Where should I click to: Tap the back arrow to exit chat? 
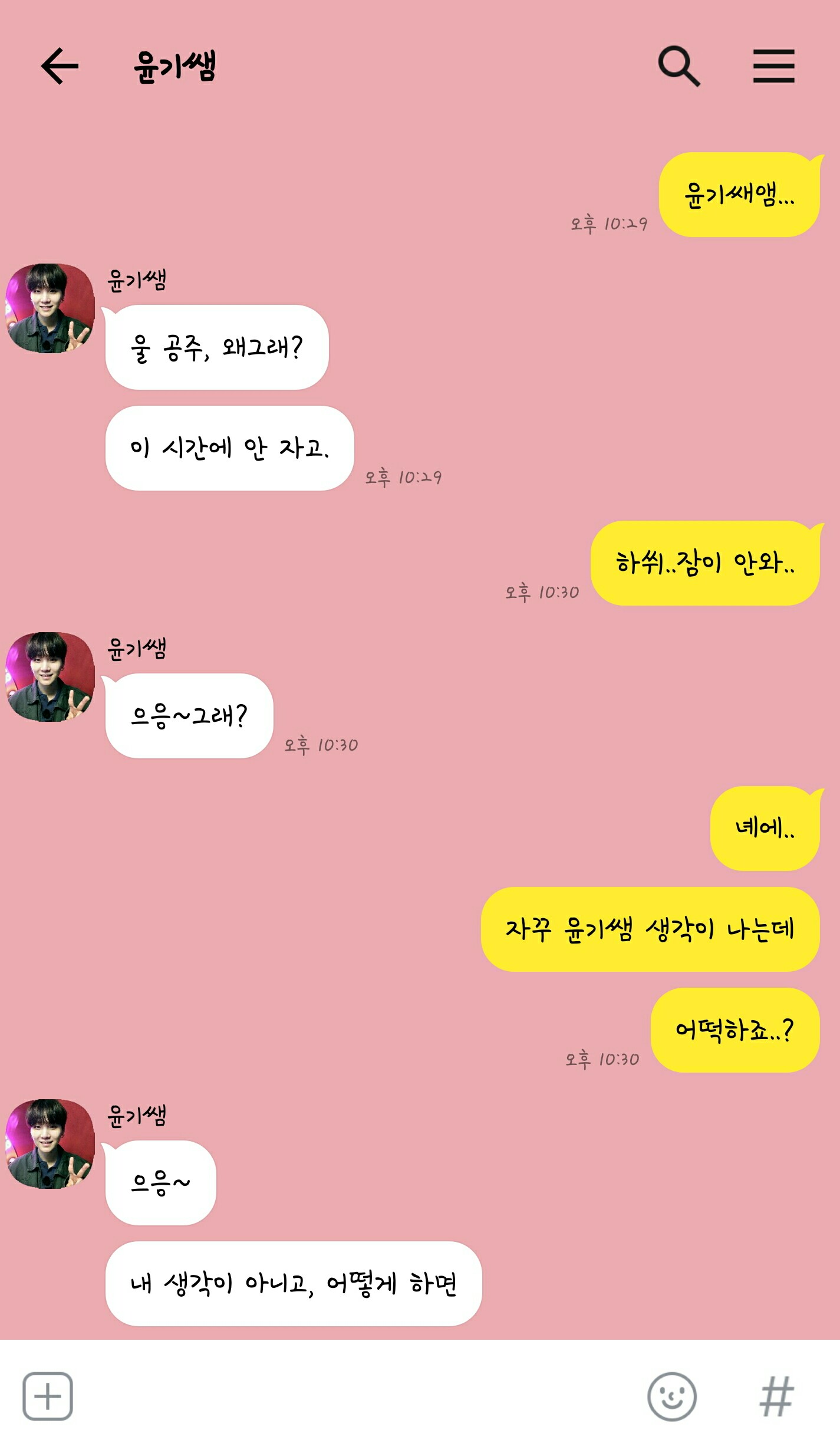pyautogui.click(x=60, y=67)
